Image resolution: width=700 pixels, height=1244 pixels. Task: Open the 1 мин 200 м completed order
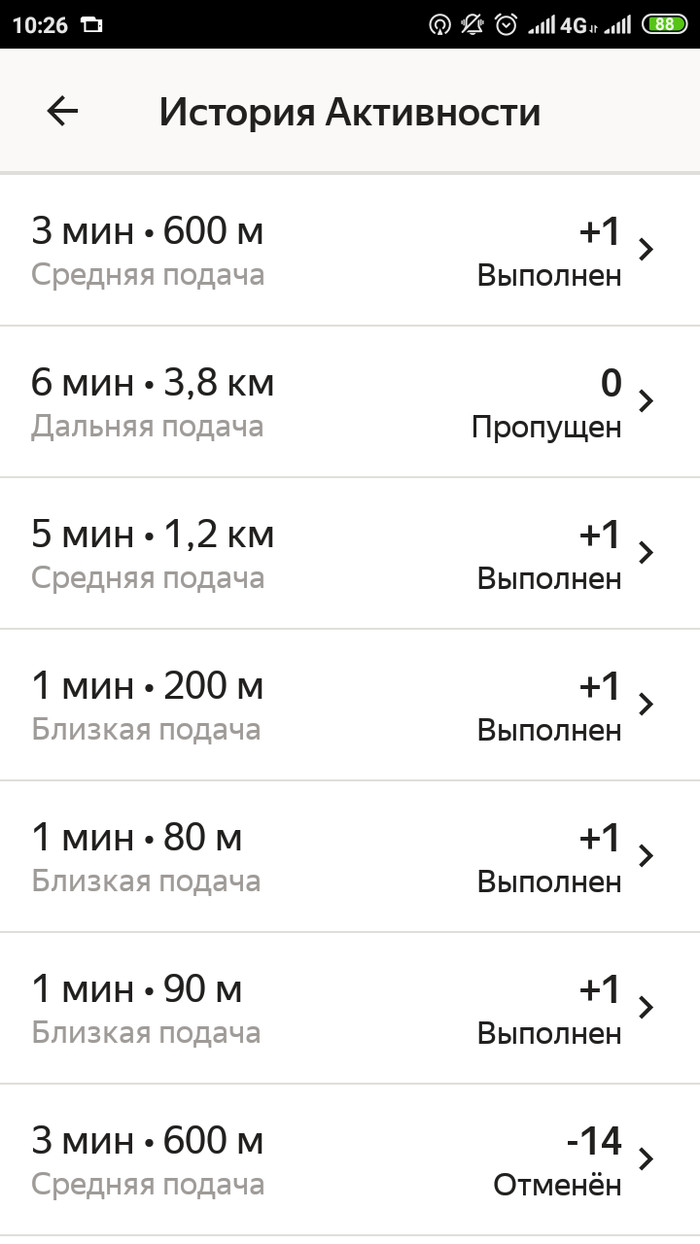click(x=350, y=706)
